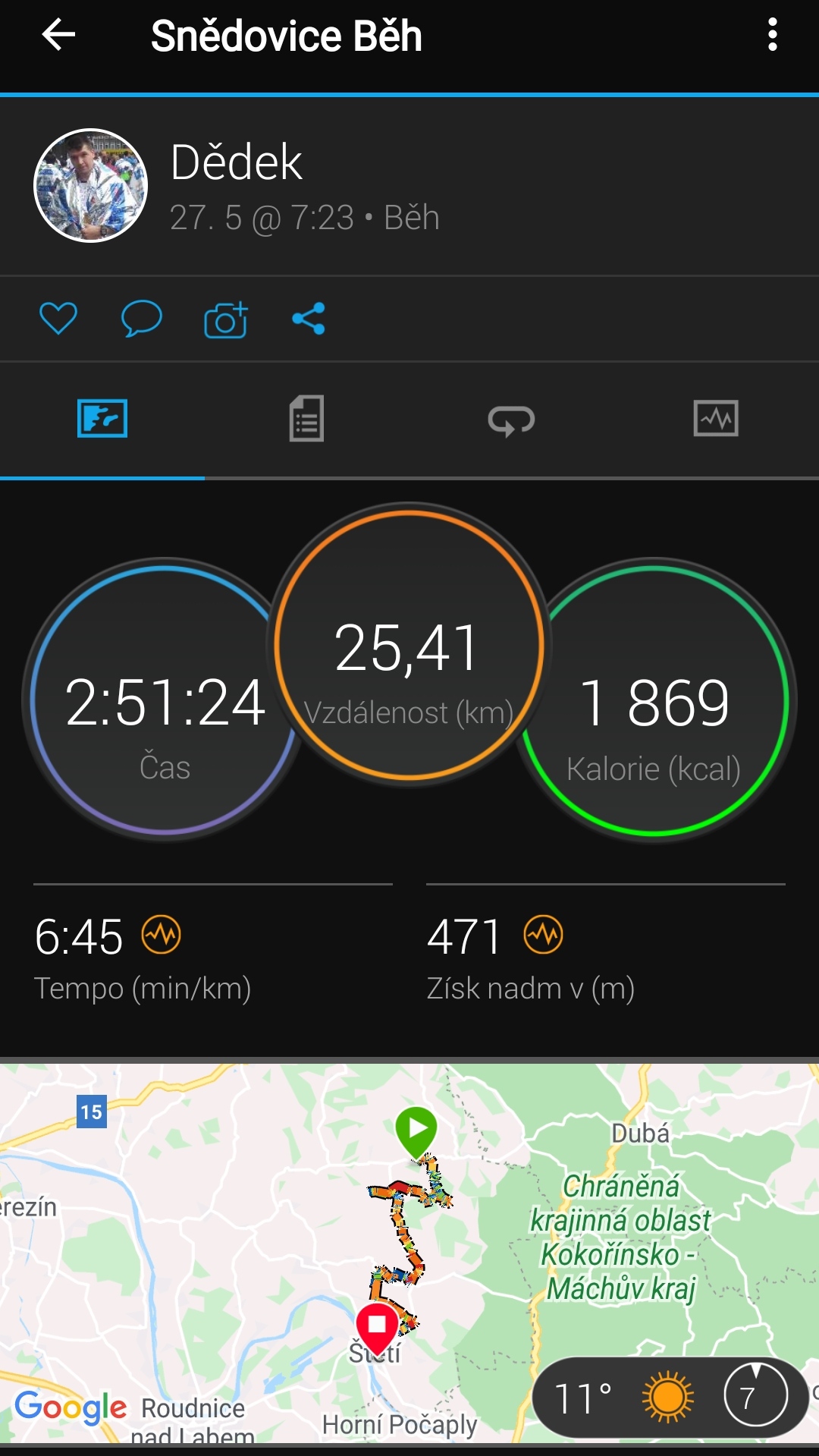Go back using the arrow

pos(58,35)
